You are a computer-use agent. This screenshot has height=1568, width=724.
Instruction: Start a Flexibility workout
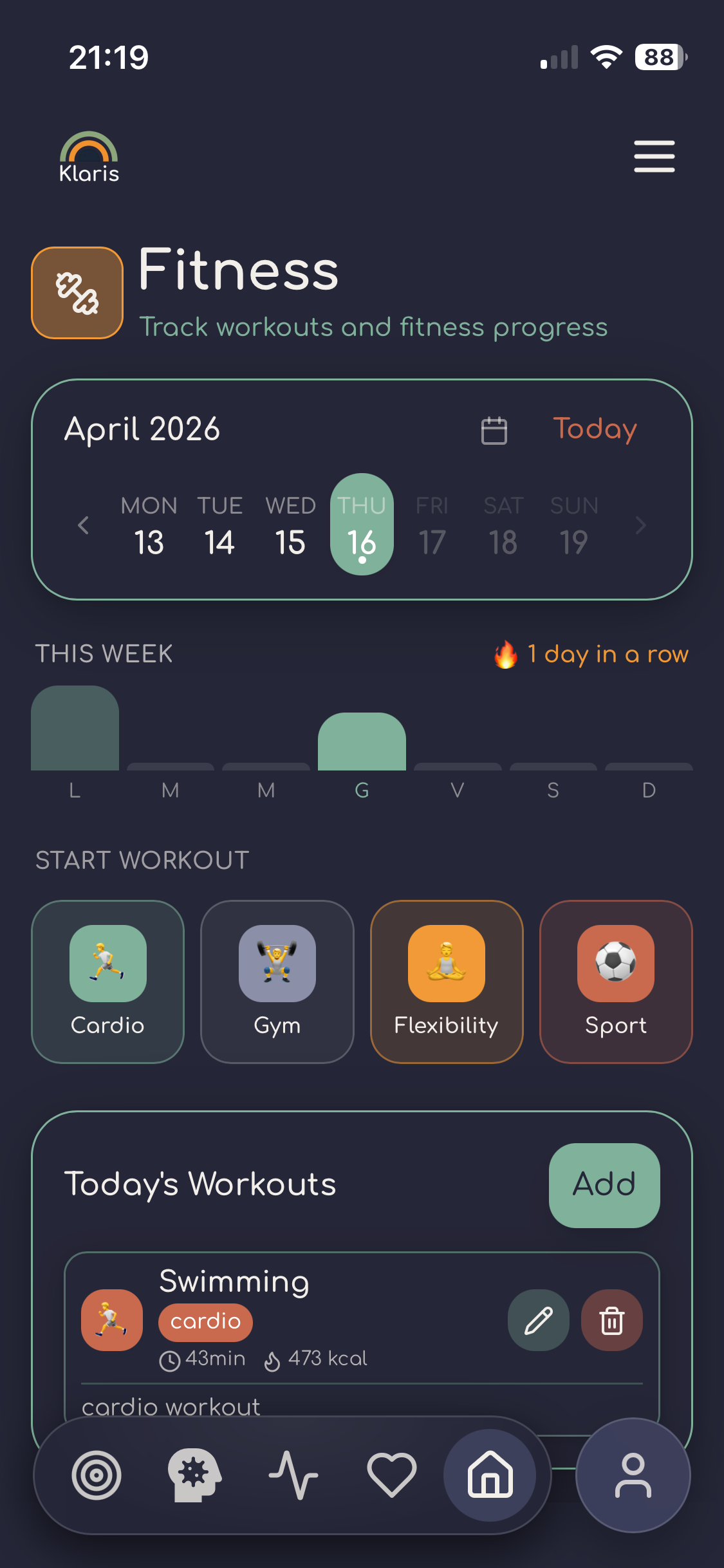pyautogui.click(x=447, y=981)
